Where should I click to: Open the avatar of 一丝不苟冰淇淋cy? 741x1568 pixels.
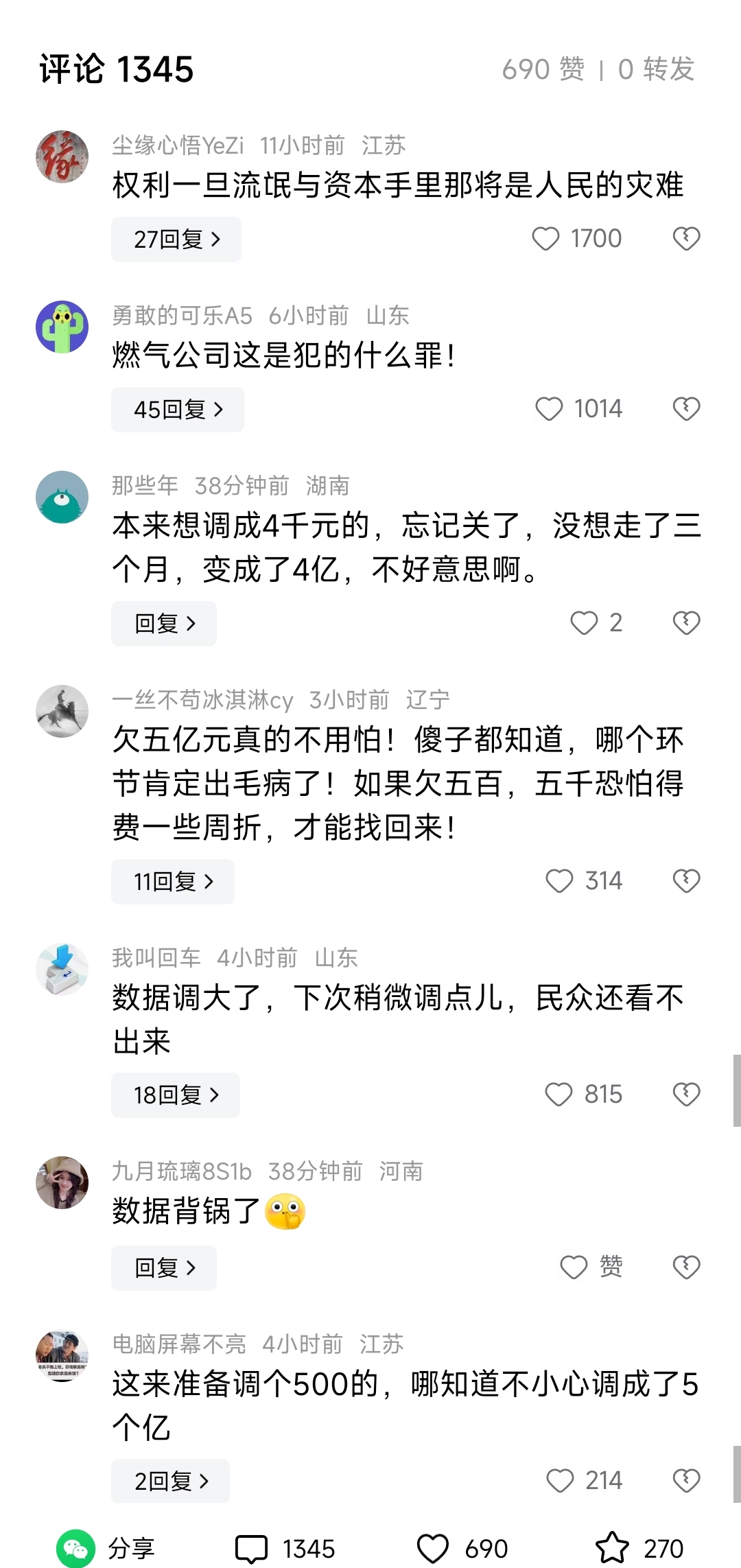(62, 712)
